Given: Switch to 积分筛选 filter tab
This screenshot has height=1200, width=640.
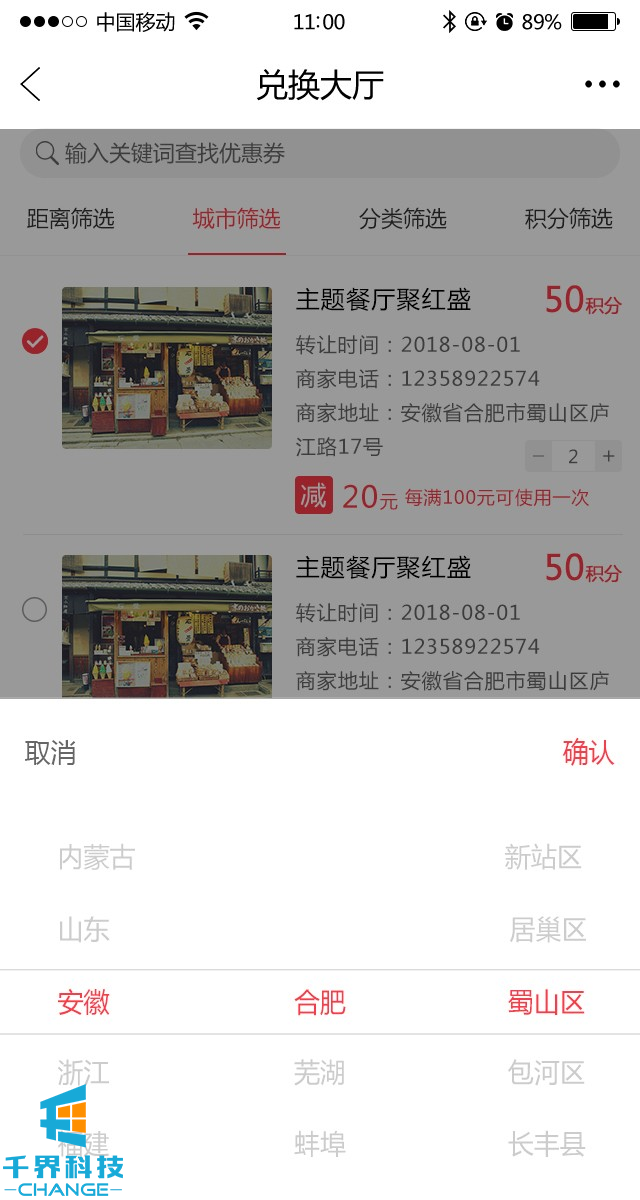Looking at the screenshot, I should pyautogui.click(x=568, y=220).
